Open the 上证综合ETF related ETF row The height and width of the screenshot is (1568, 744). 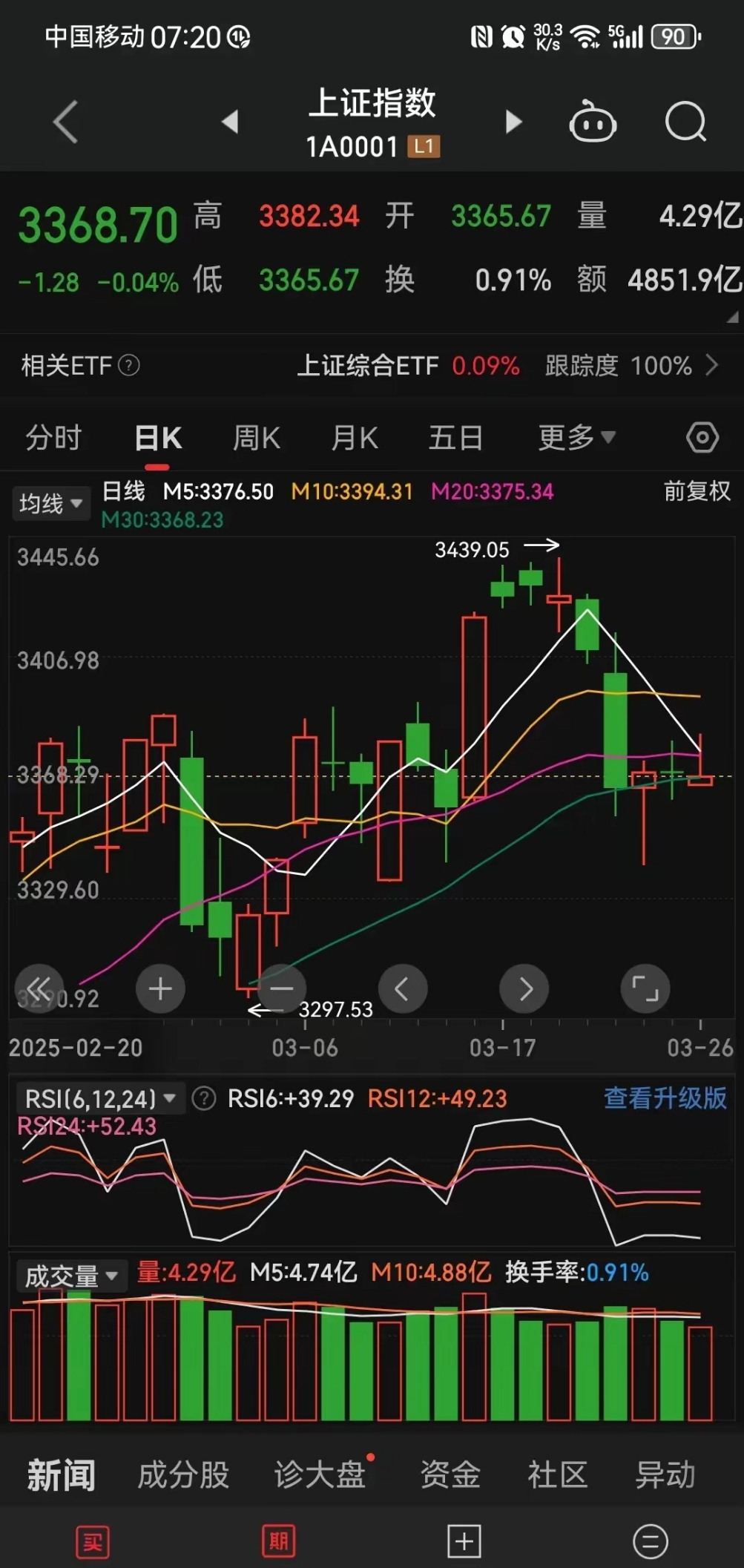coord(504,365)
